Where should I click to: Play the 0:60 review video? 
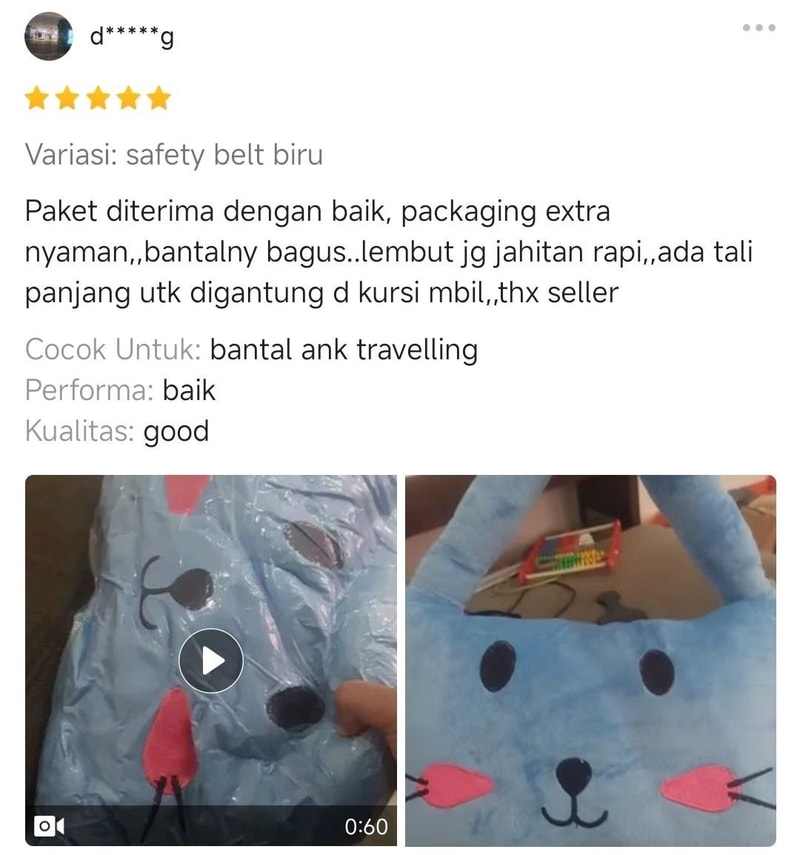(x=211, y=660)
